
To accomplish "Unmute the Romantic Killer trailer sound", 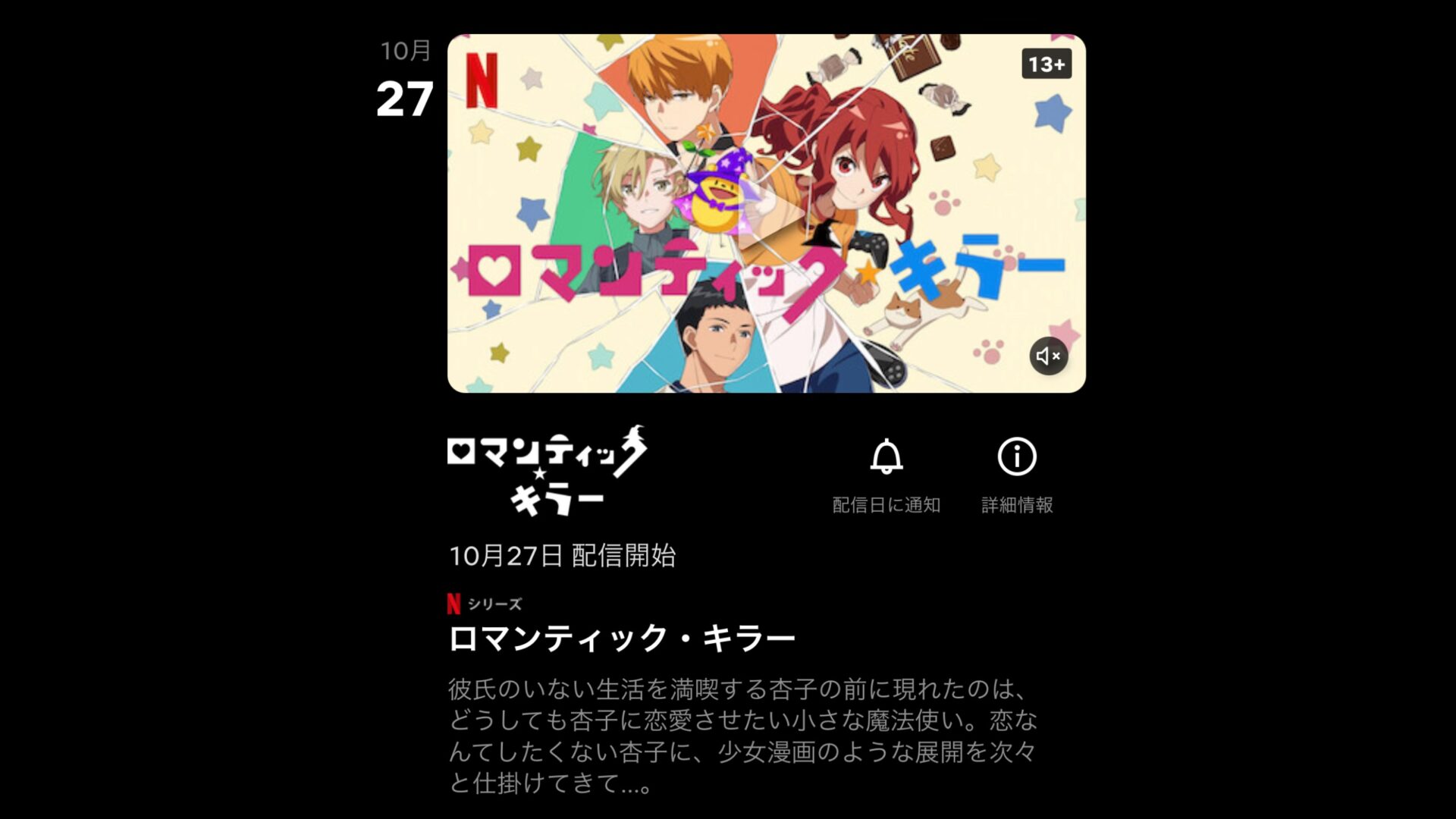I will click(x=1048, y=356).
